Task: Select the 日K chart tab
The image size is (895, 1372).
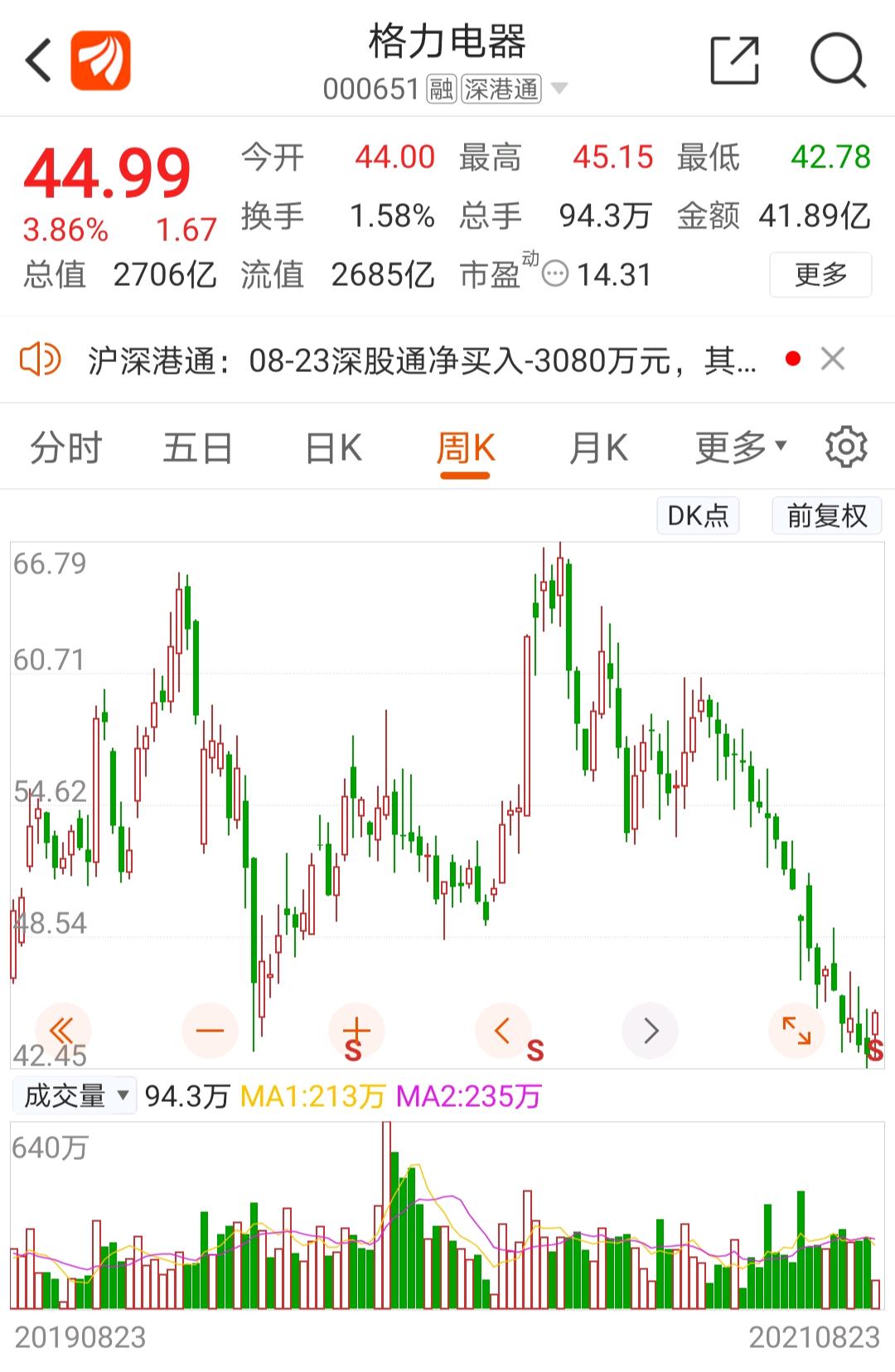Action: pos(333,448)
